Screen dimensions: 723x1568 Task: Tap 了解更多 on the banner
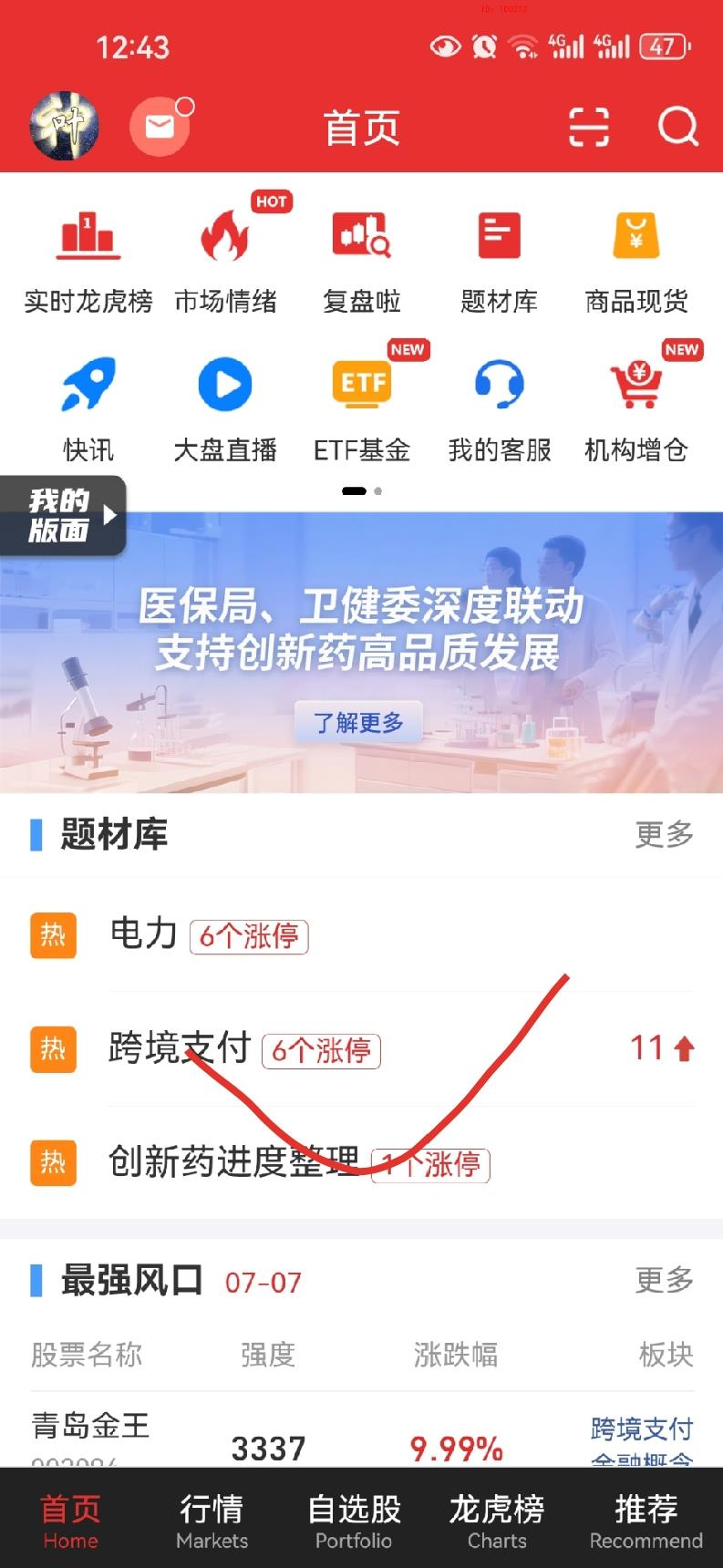[x=358, y=723]
